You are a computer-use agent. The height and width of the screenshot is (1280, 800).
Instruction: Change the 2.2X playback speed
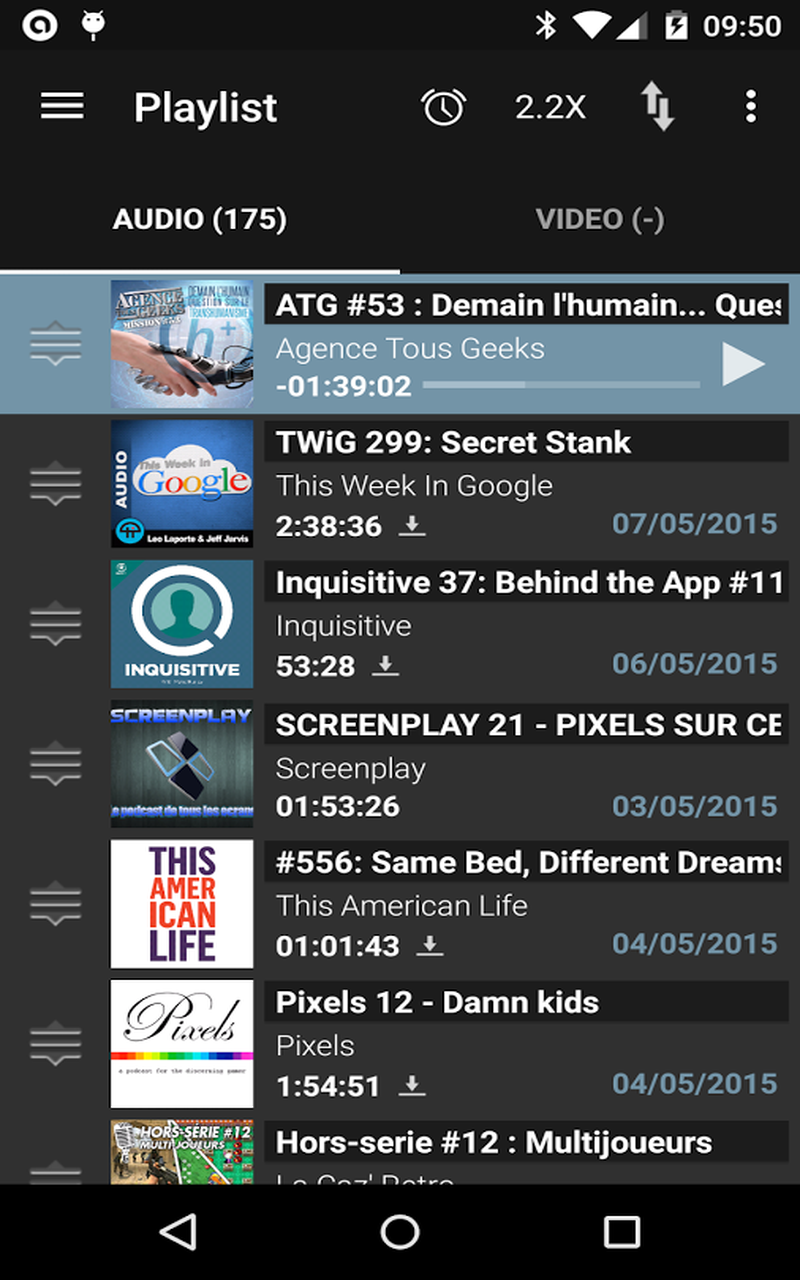pos(550,107)
